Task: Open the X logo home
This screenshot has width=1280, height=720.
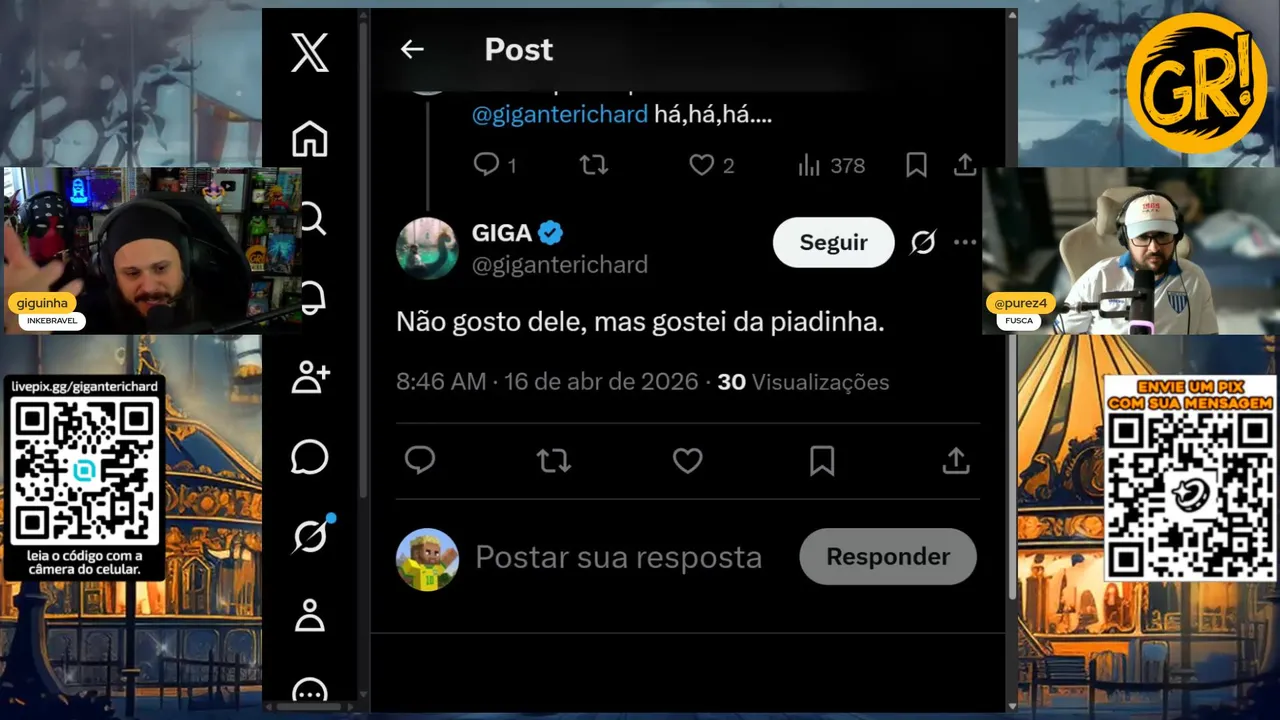Action: [x=310, y=50]
